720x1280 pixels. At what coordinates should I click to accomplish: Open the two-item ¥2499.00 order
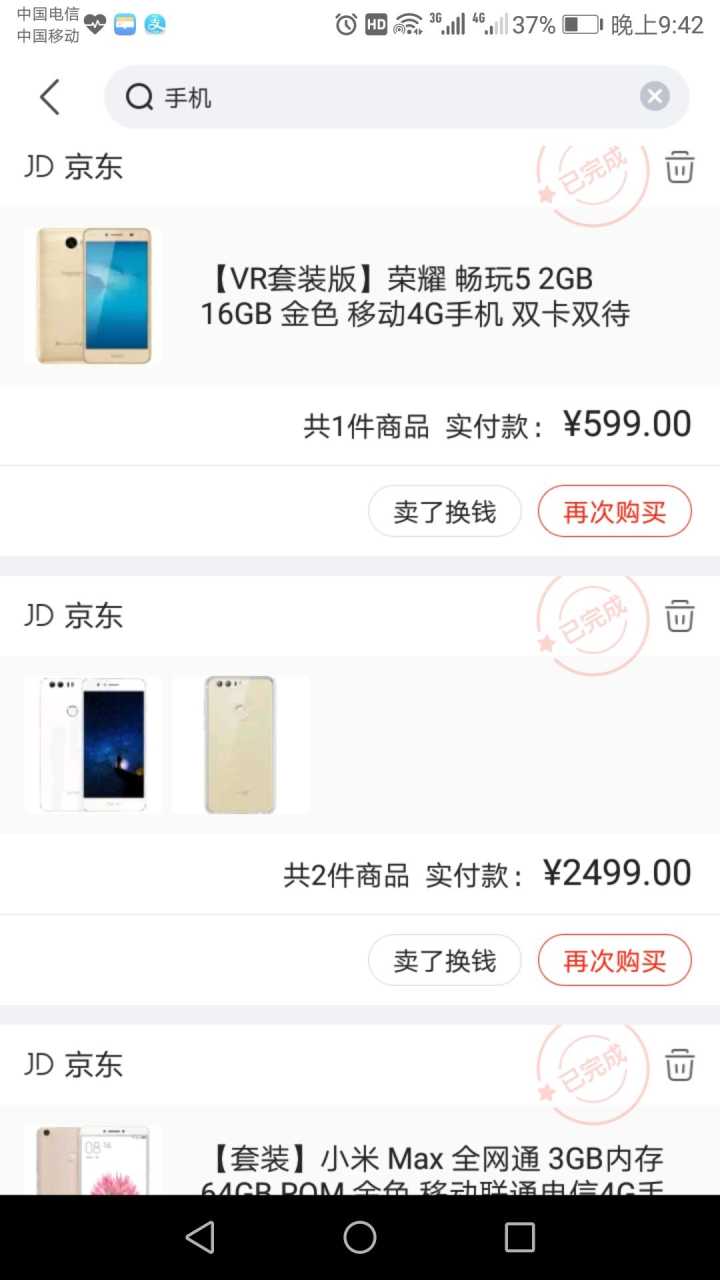(x=360, y=745)
